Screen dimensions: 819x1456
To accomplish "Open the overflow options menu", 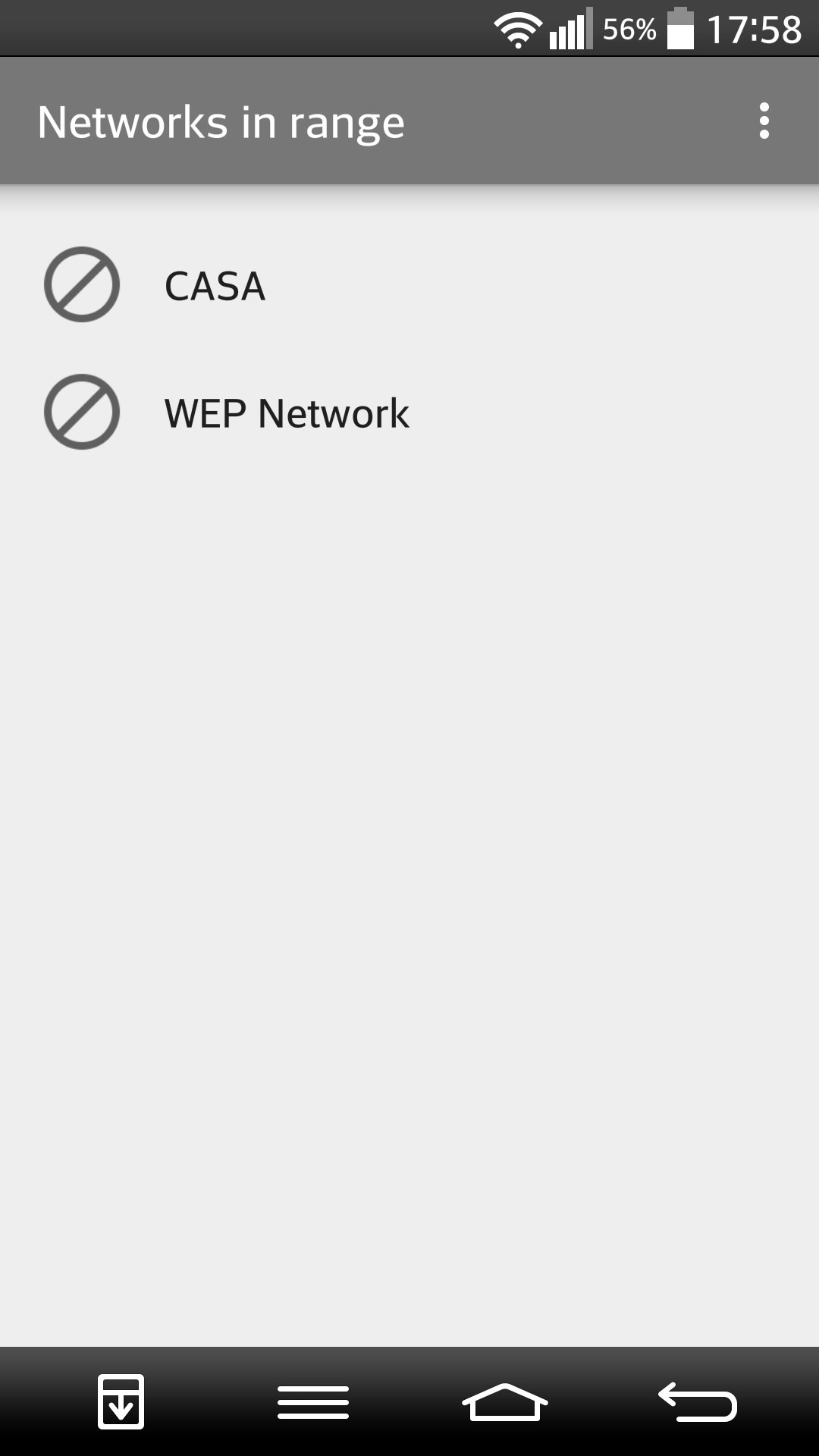I will [x=764, y=120].
